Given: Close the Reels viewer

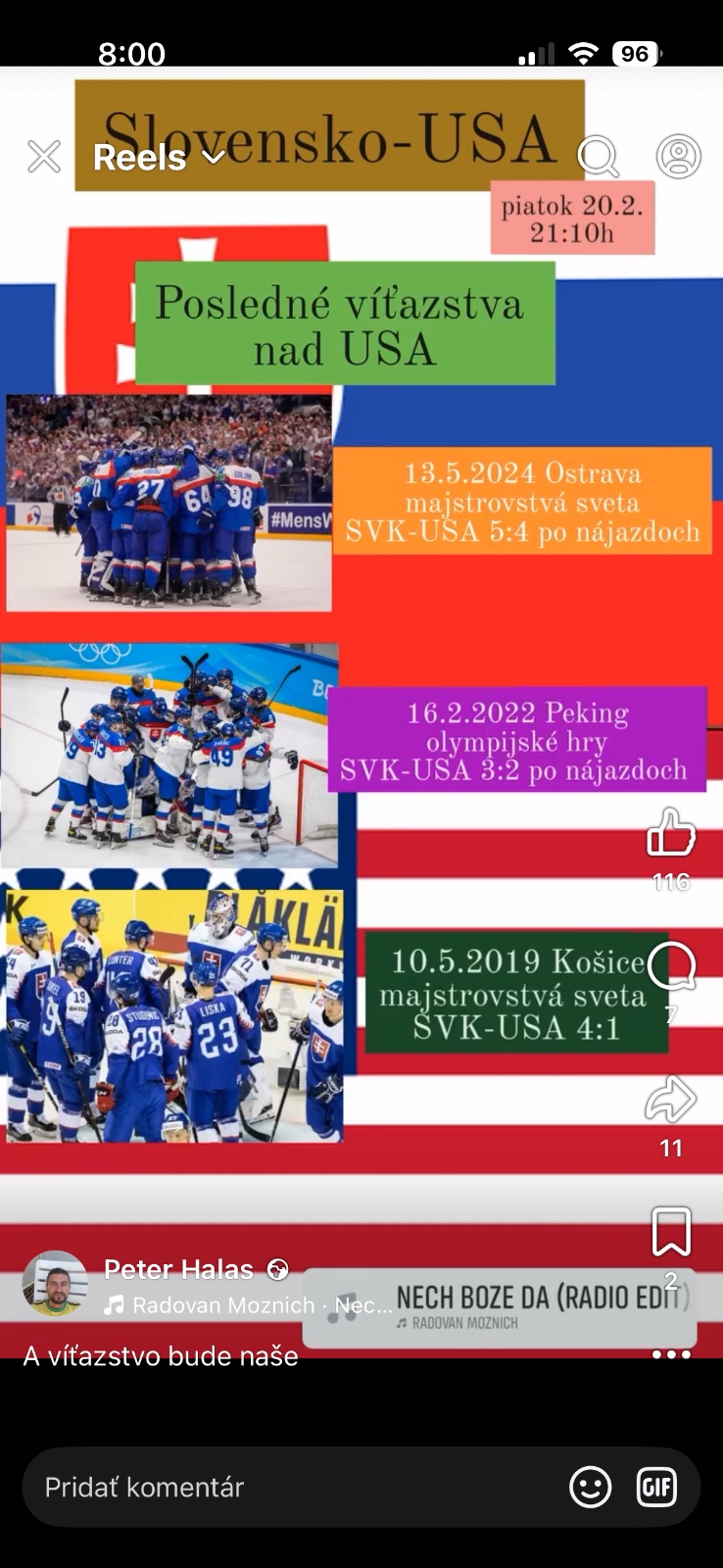Looking at the screenshot, I should click(44, 157).
